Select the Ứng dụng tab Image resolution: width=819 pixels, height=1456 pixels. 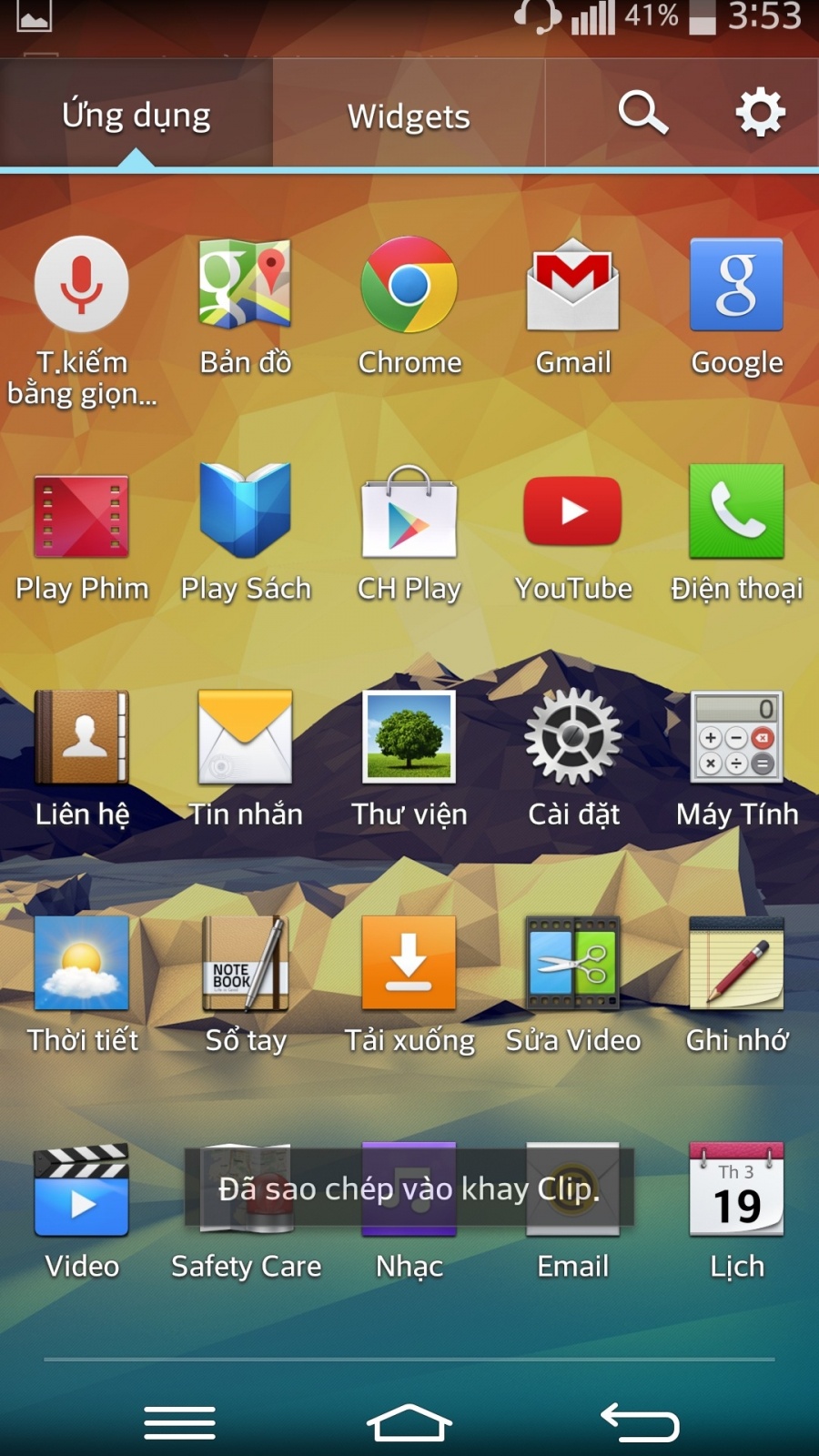tap(136, 116)
